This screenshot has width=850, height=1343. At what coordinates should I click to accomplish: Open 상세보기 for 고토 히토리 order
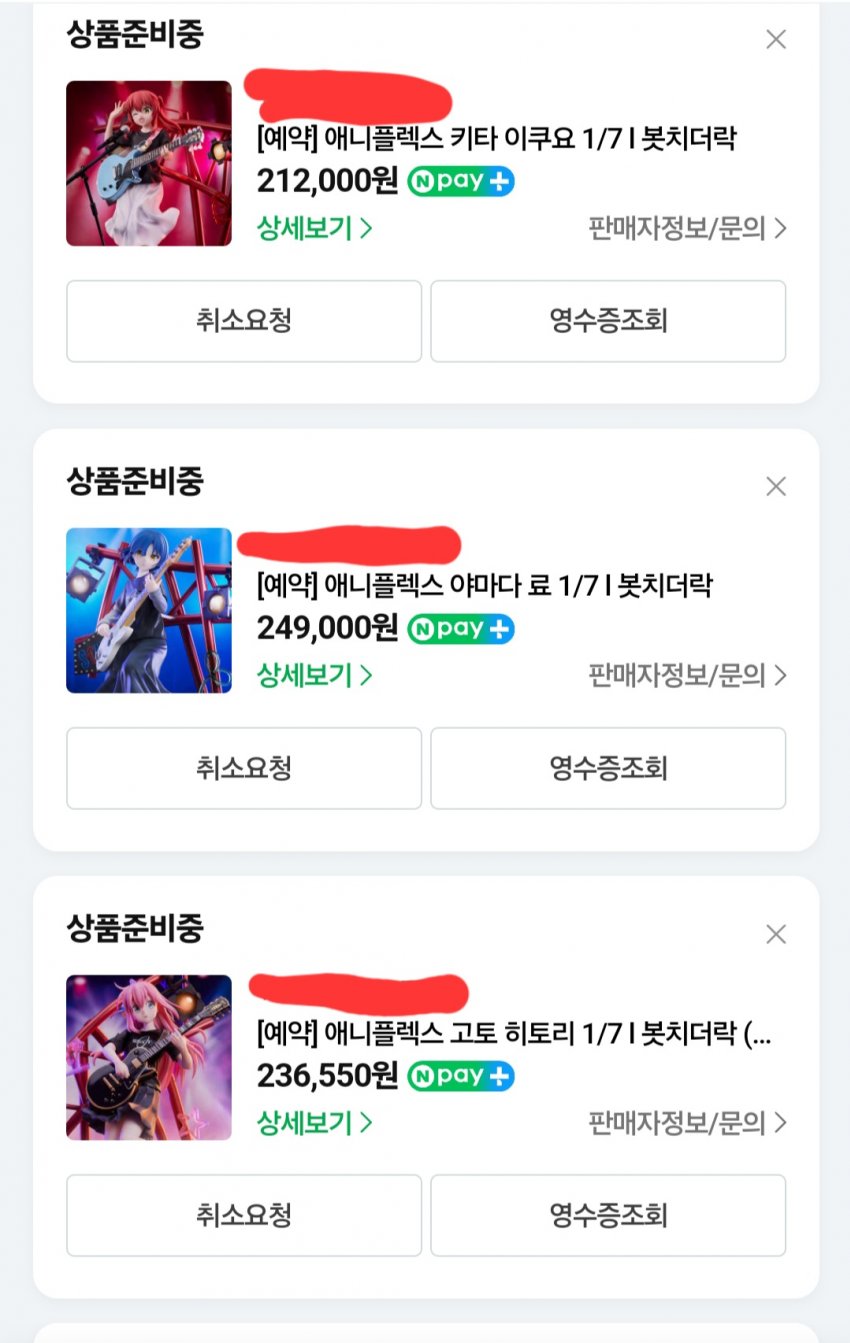click(x=314, y=1123)
